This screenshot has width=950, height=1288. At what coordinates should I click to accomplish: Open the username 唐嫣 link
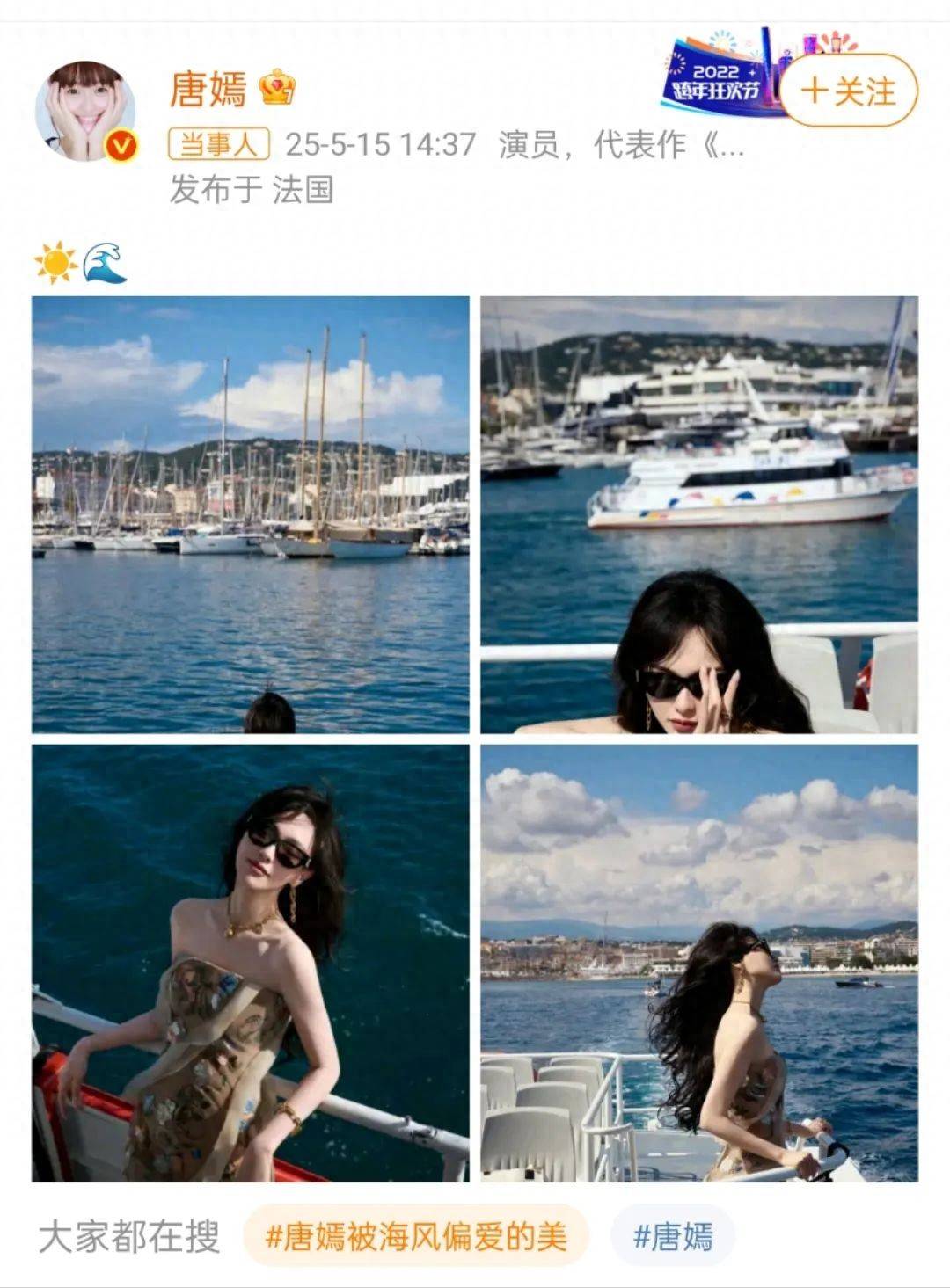point(208,89)
